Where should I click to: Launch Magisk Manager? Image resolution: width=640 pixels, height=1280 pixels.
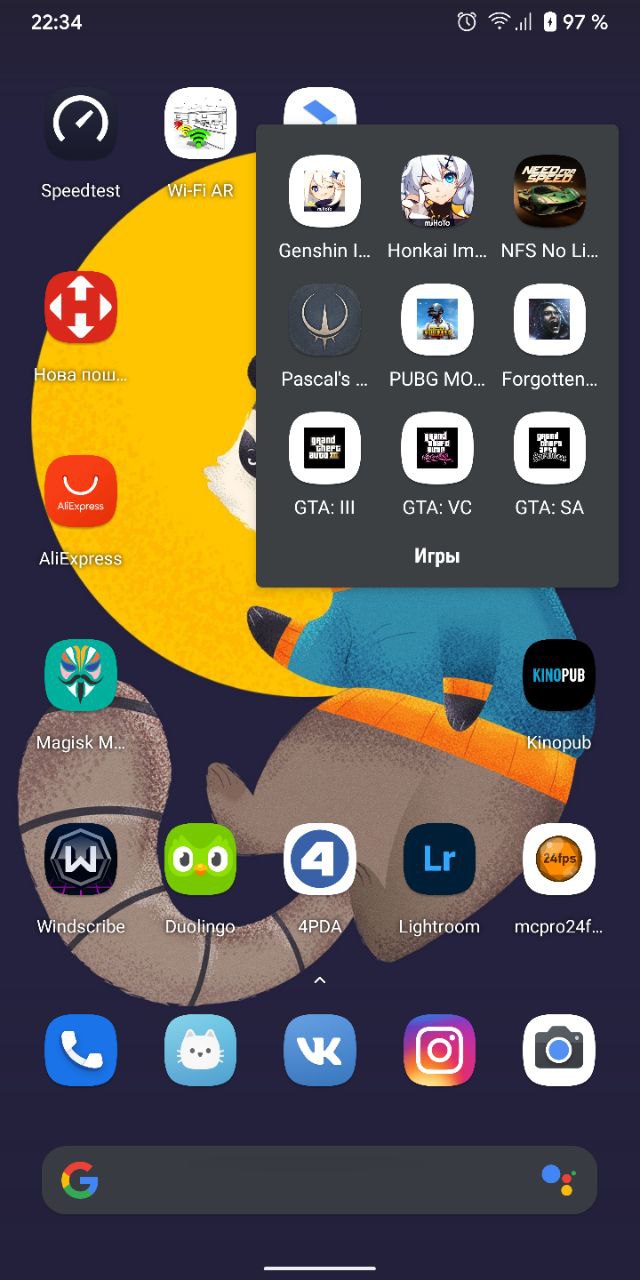(x=81, y=676)
